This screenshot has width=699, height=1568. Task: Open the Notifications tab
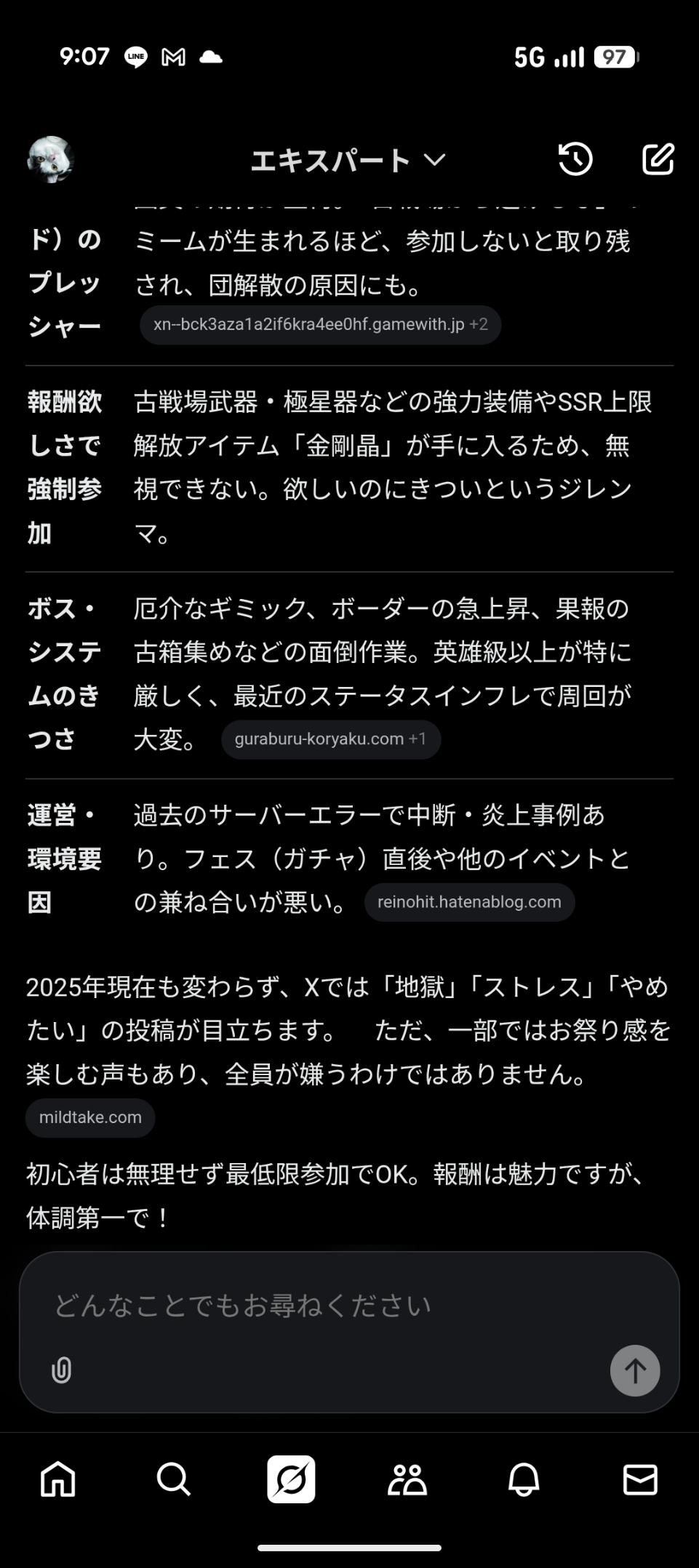(x=524, y=1479)
